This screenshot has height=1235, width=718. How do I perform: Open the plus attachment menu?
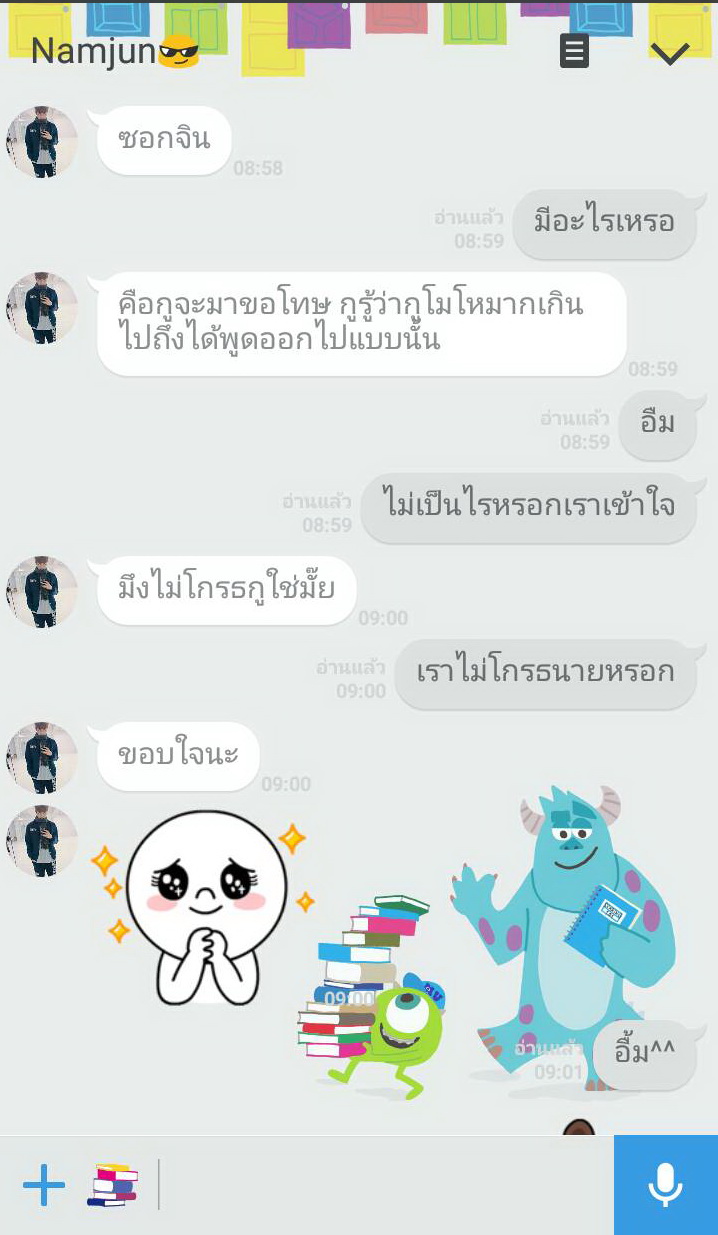coord(44,1186)
